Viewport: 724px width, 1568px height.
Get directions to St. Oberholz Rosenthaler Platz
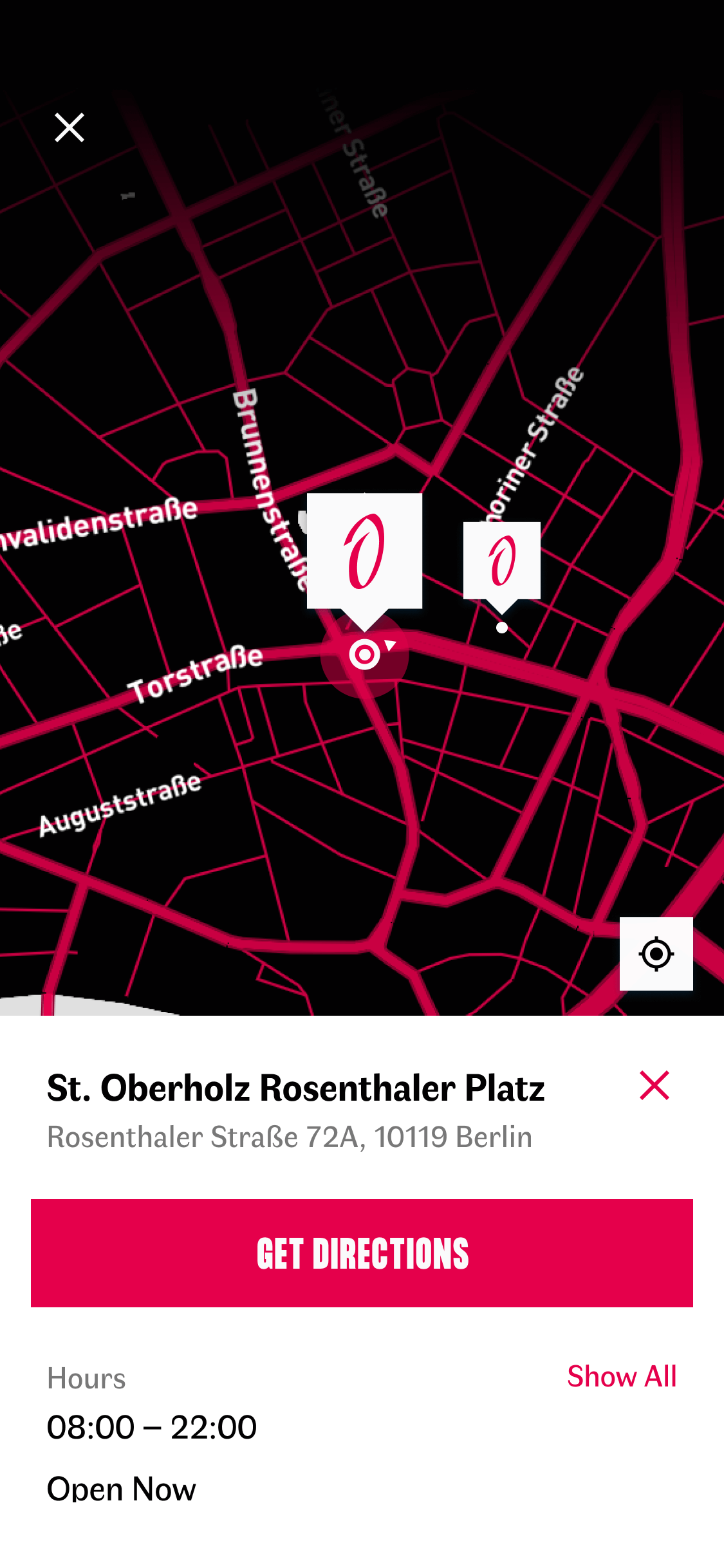click(x=362, y=1253)
